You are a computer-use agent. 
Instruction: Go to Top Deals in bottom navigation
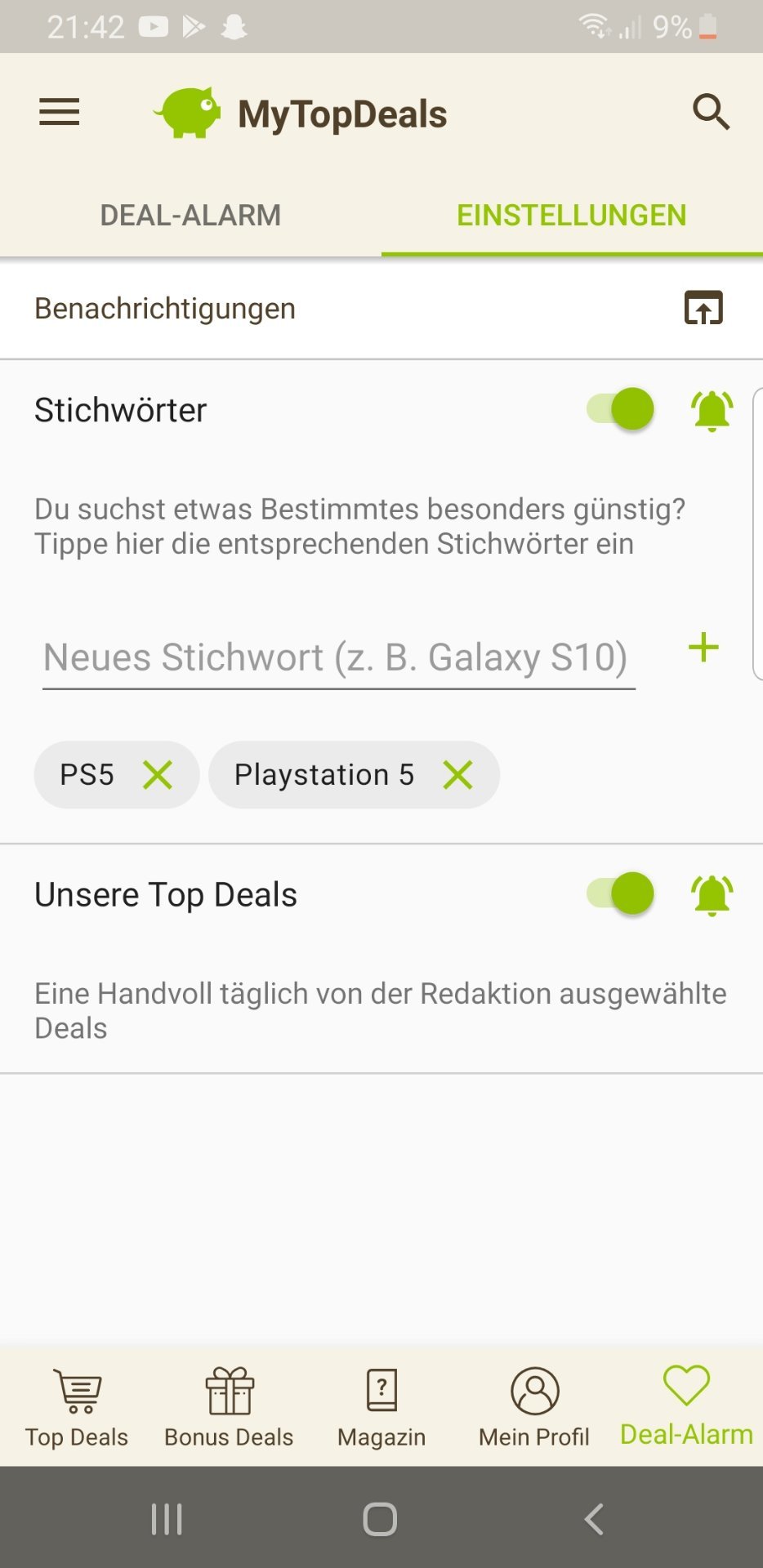click(77, 1406)
